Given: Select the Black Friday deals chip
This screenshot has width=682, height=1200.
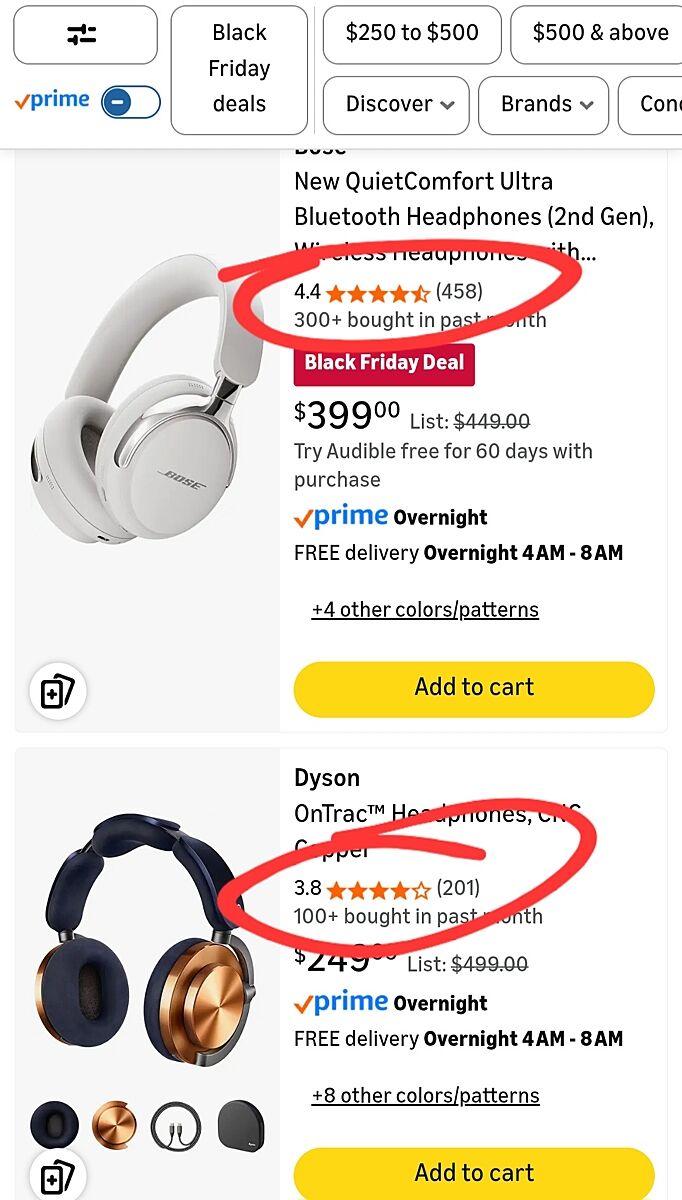Looking at the screenshot, I should coord(239,68).
